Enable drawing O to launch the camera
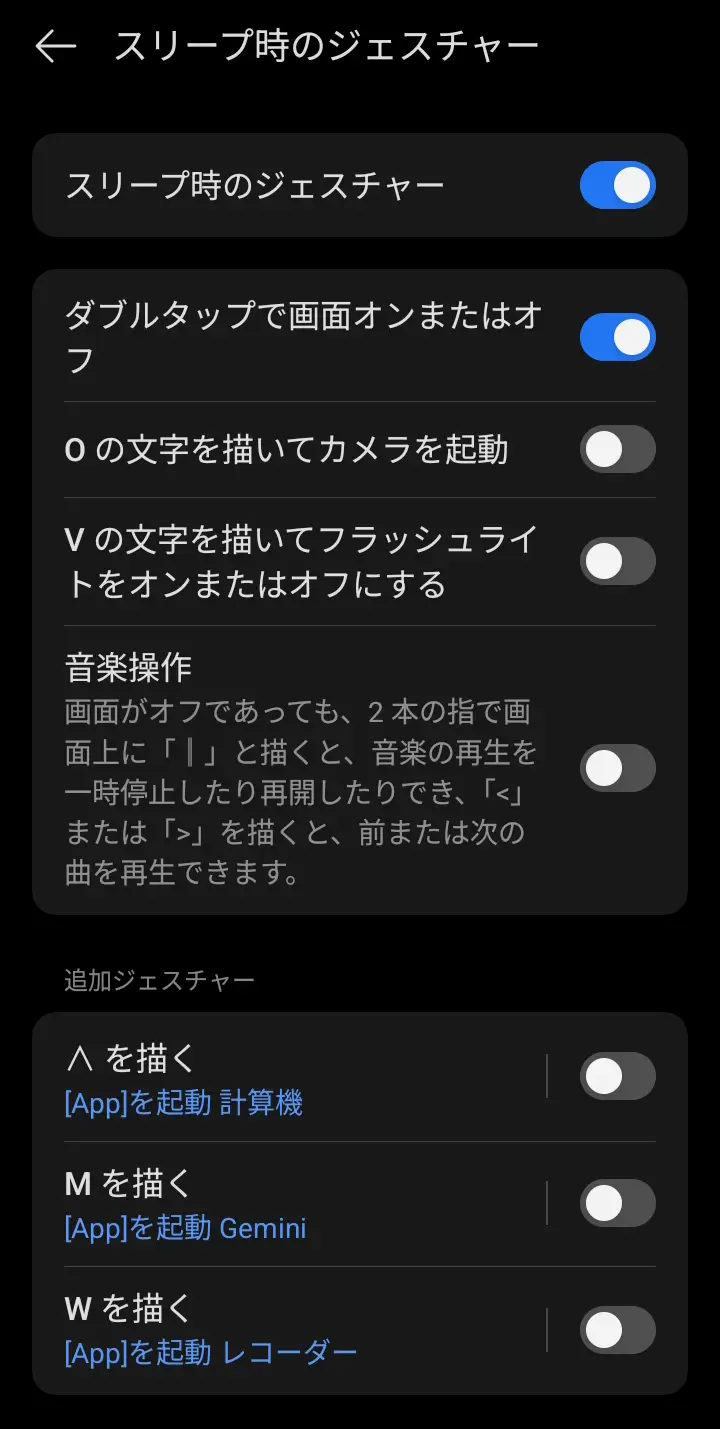The image size is (720, 1429). (617, 450)
